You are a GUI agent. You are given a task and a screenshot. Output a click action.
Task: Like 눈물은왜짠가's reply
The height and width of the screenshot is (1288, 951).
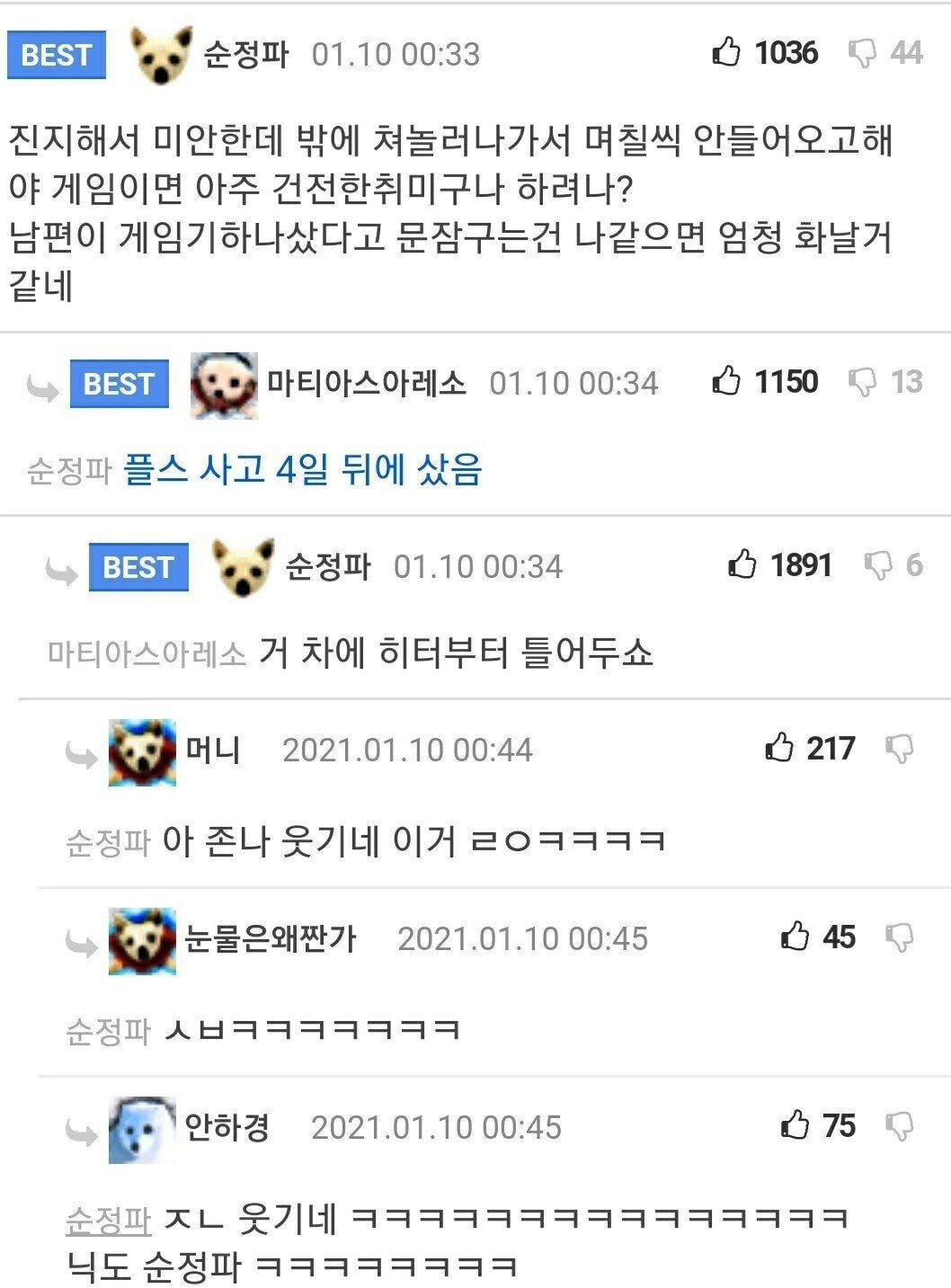coord(795,937)
